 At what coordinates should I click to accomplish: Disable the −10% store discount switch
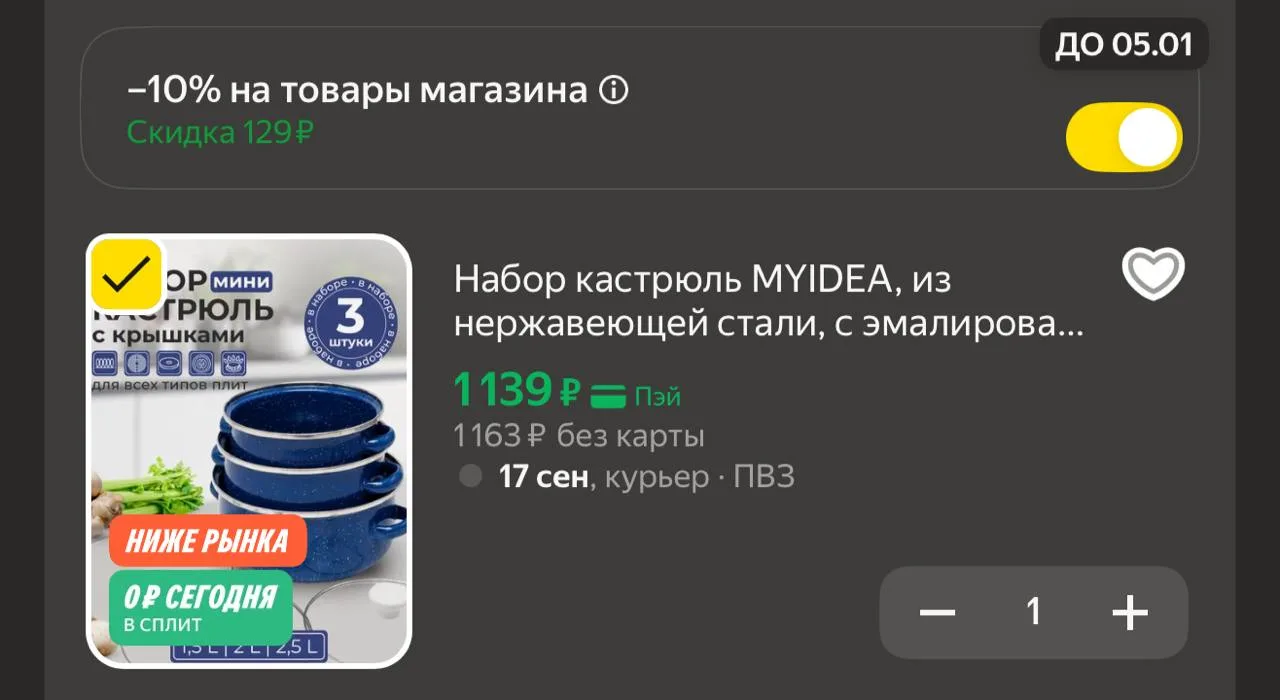(x=1124, y=137)
